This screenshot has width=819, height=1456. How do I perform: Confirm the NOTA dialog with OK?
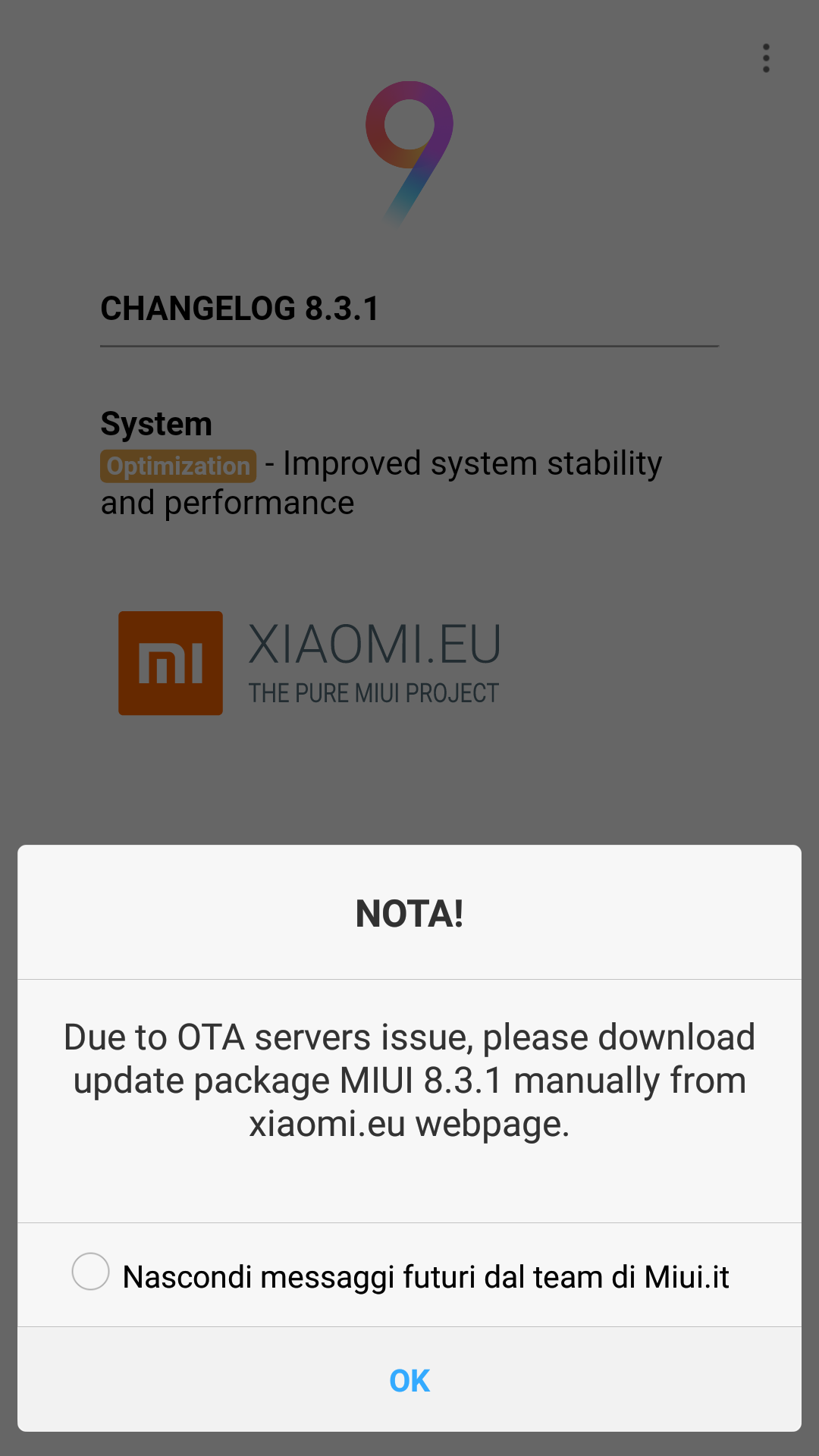point(409,1380)
